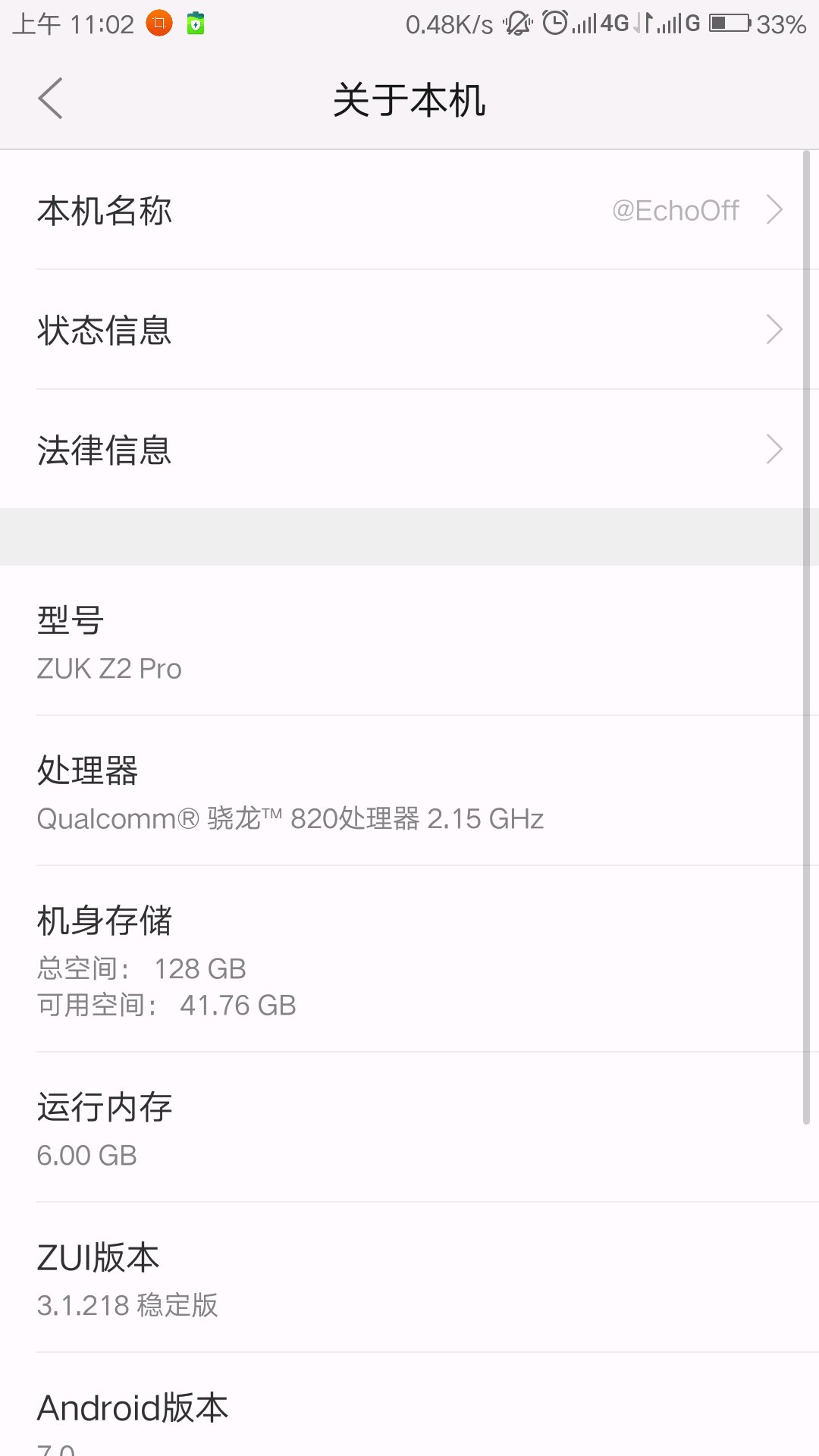Go back from 关于本机 page
This screenshot has height=1456, width=819.
[50, 99]
